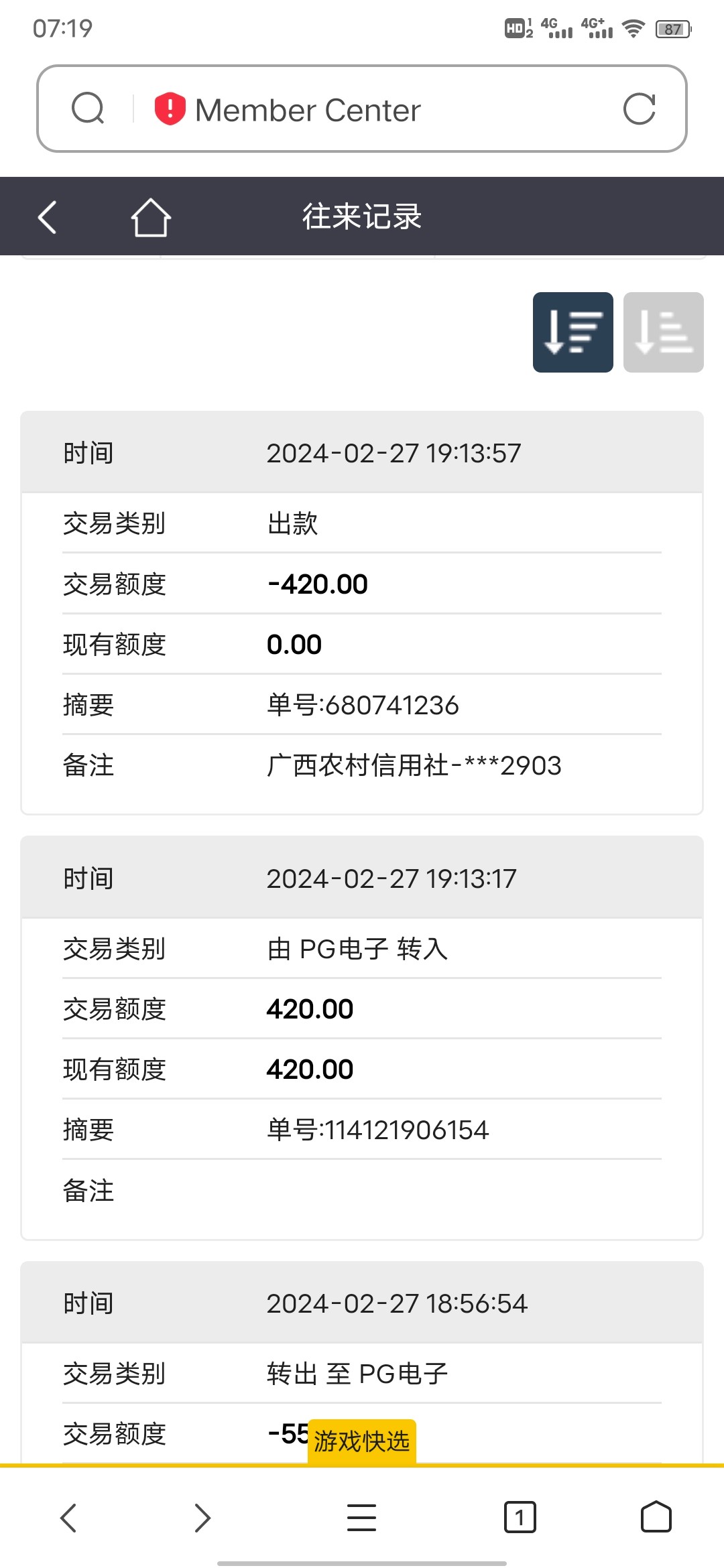This screenshot has width=724, height=1568.
Task: Reload the Member Center page
Action: pos(639,109)
